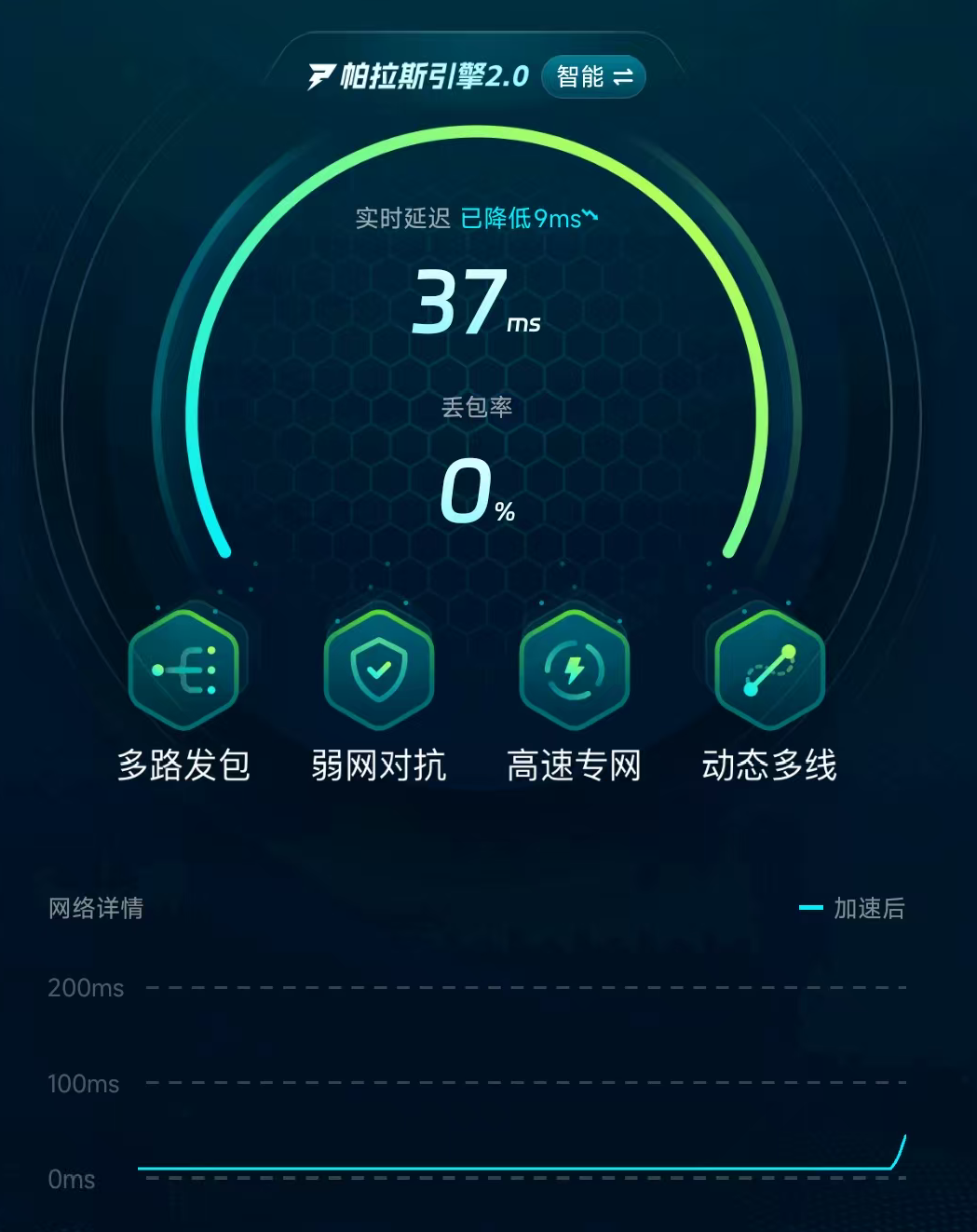Image resolution: width=977 pixels, height=1232 pixels.
Task: Select the 动态多线 connection icon
Action: coord(767,667)
